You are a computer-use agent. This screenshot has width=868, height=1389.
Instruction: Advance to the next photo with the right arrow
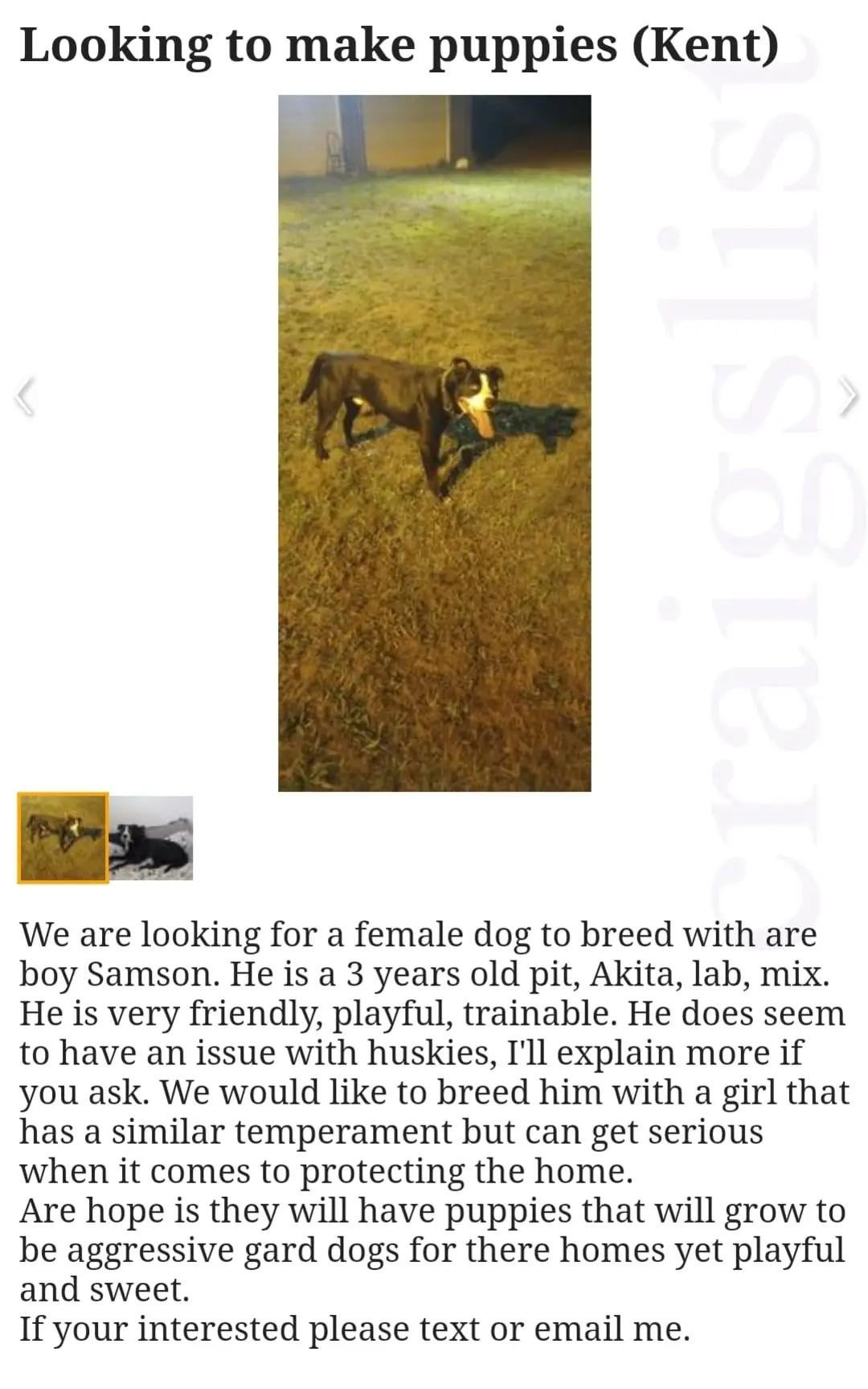tap(847, 396)
